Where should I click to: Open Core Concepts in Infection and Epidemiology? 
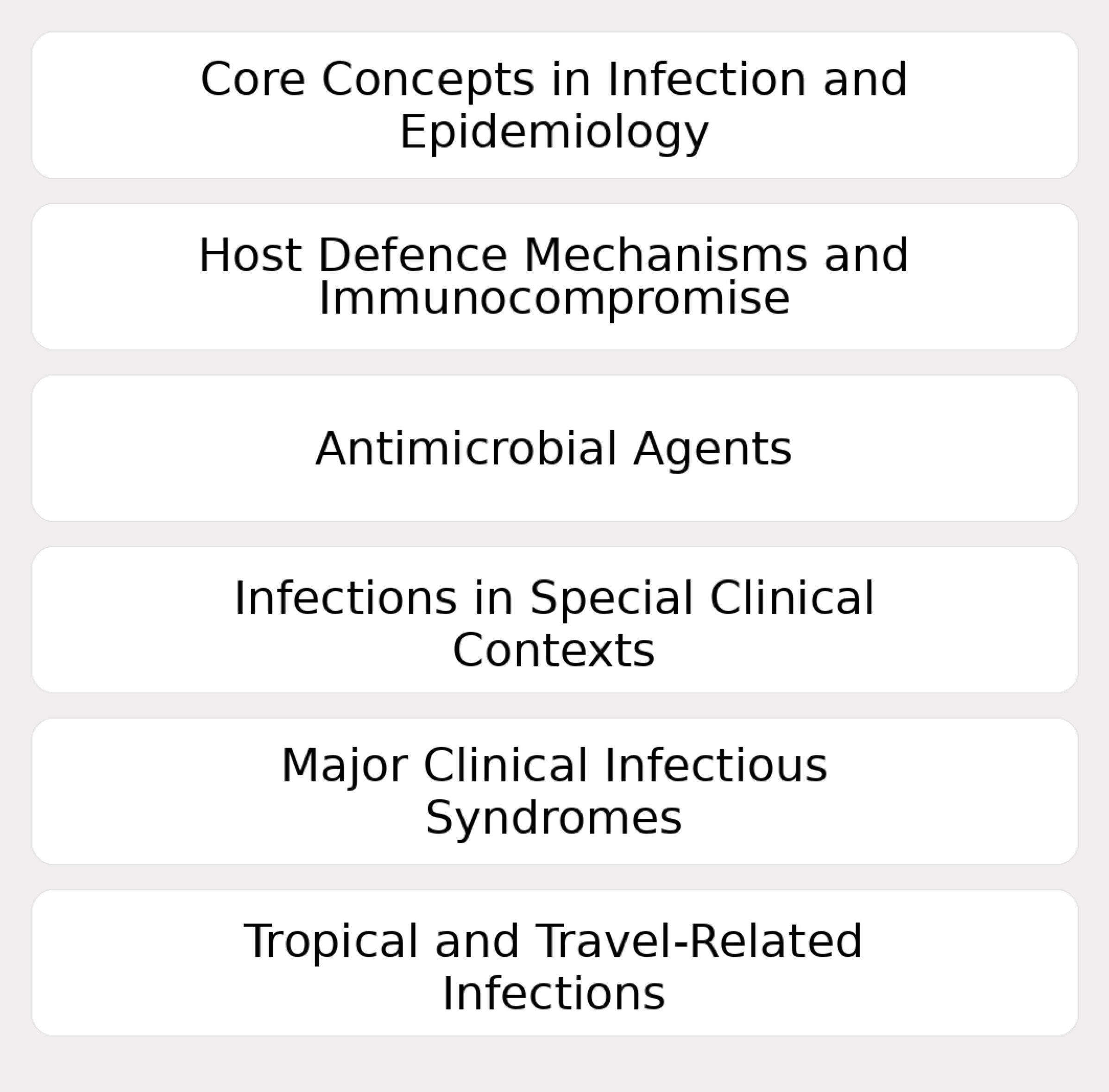coord(554,105)
